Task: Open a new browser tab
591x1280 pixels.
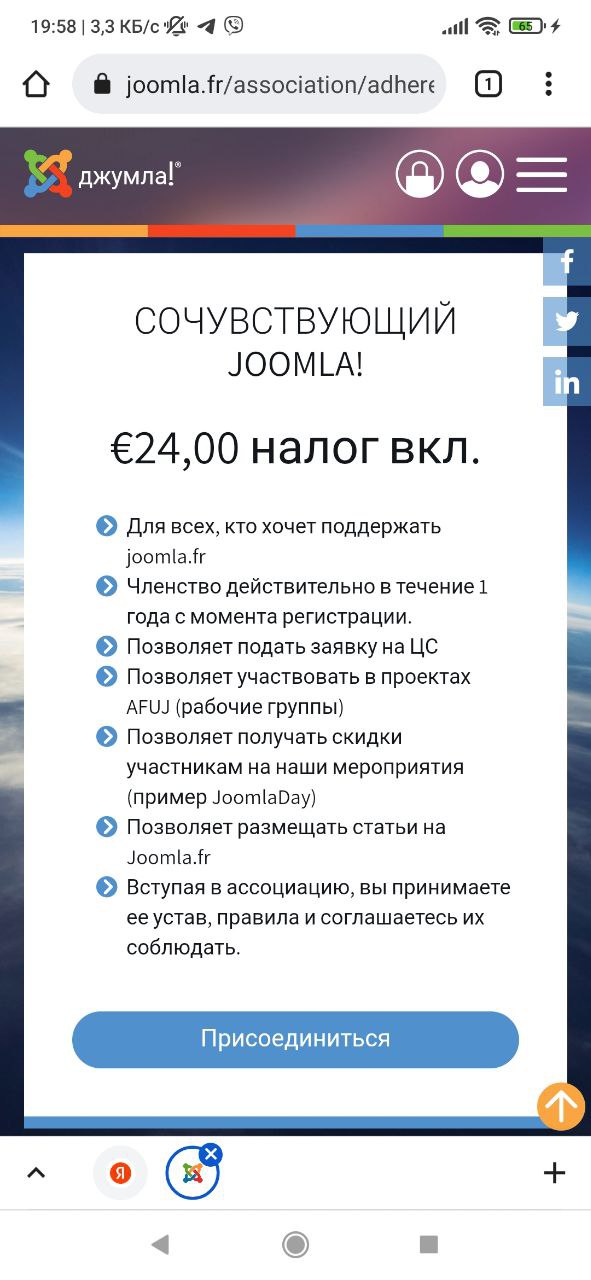Action: tap(554, 1173)
